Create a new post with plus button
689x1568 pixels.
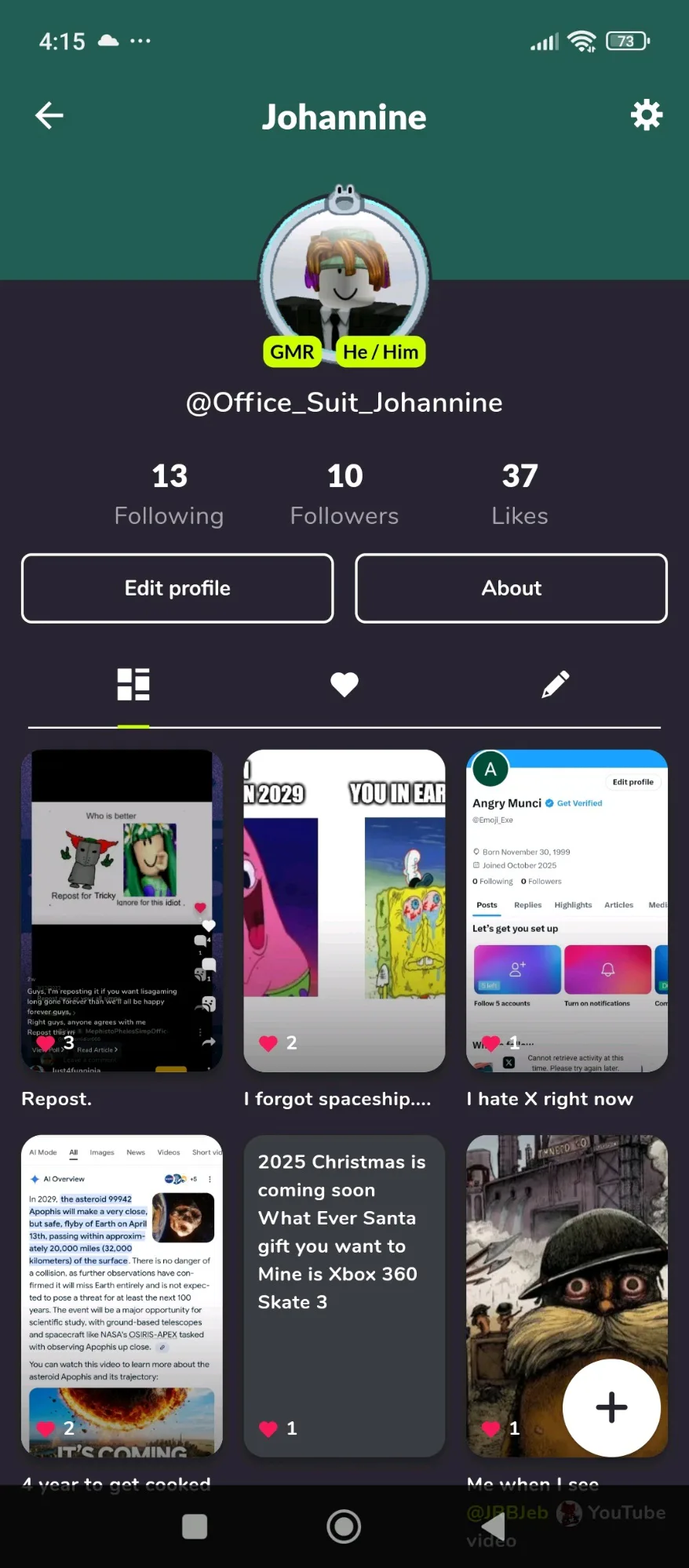(x=611, y=1407)
